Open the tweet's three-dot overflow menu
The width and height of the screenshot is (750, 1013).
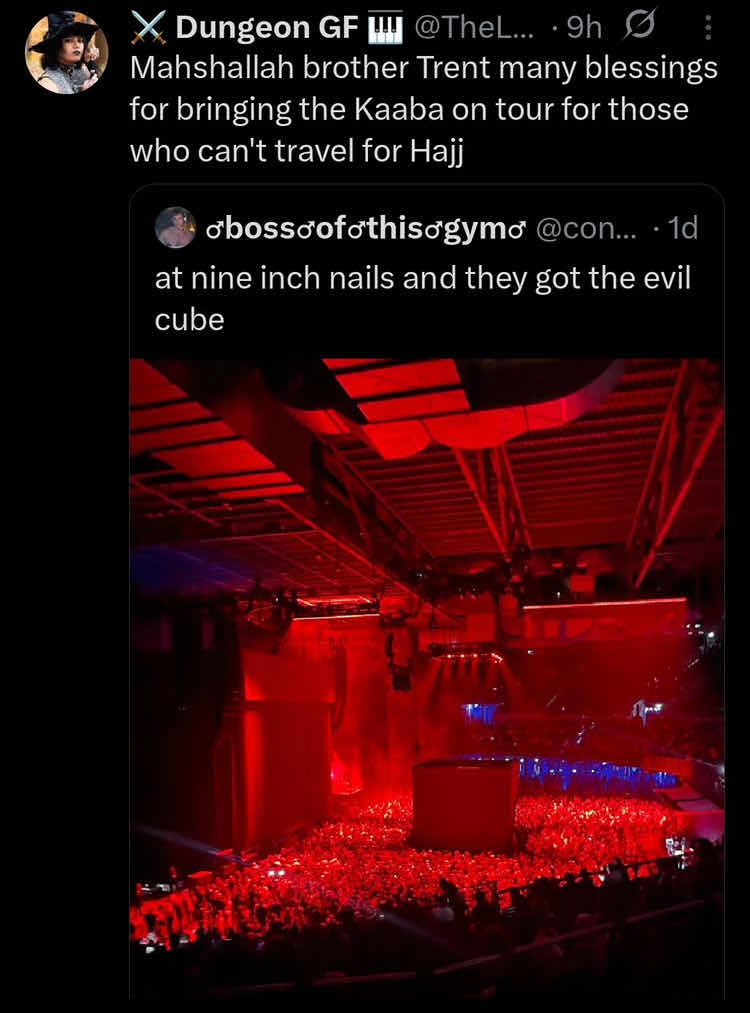coord(709,30)
